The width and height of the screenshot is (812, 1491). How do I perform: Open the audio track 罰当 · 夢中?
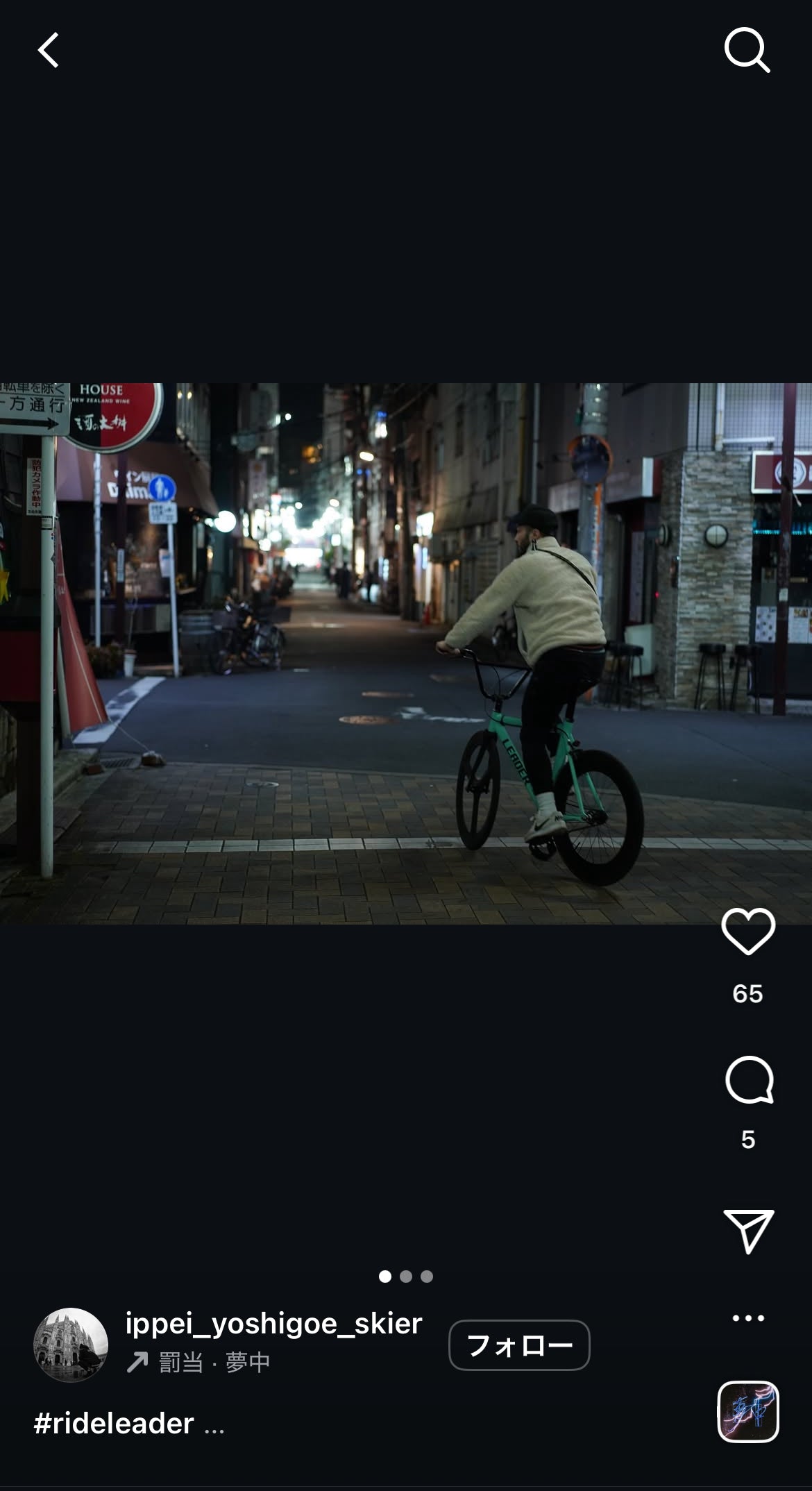[x=214, y=1363]
